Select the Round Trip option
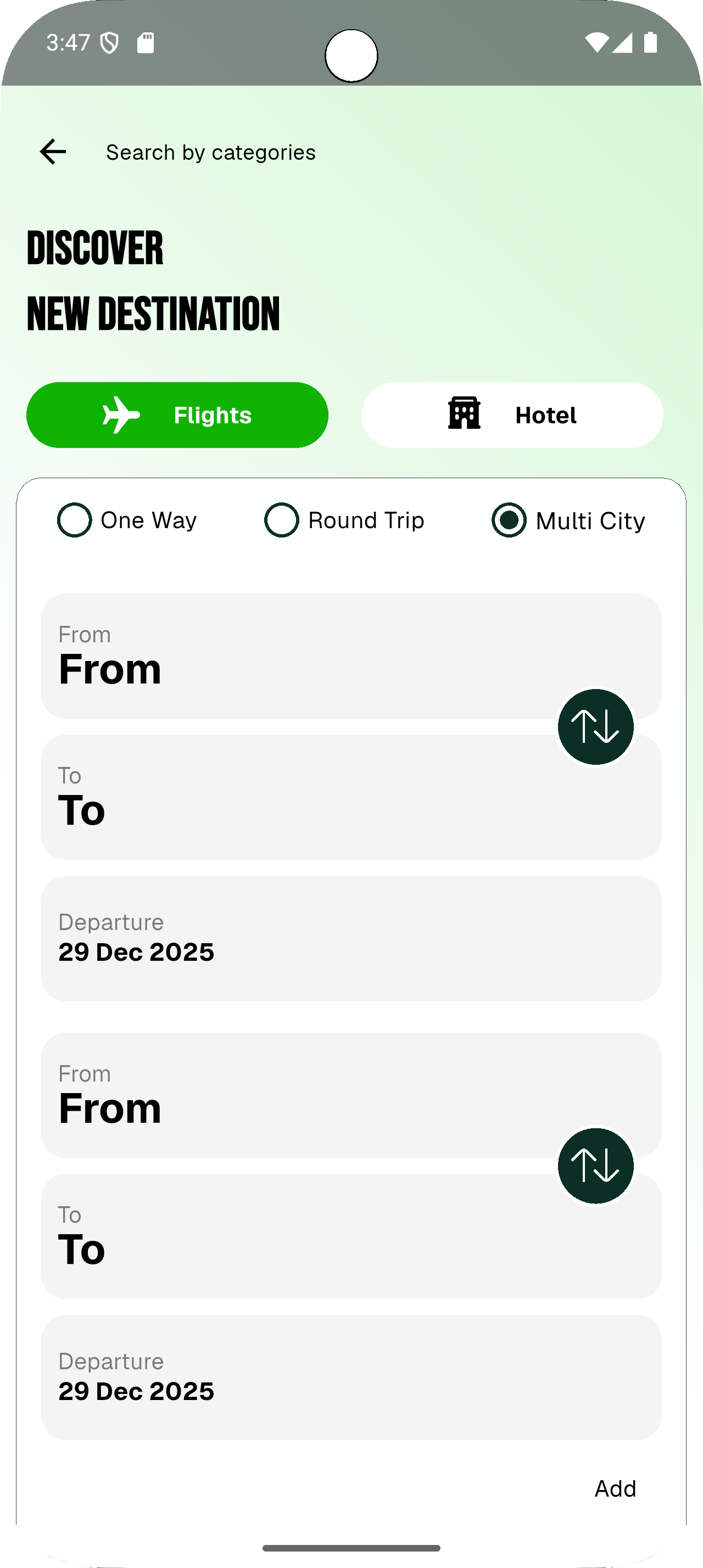The image size is (703, 1568). [282, 520]
